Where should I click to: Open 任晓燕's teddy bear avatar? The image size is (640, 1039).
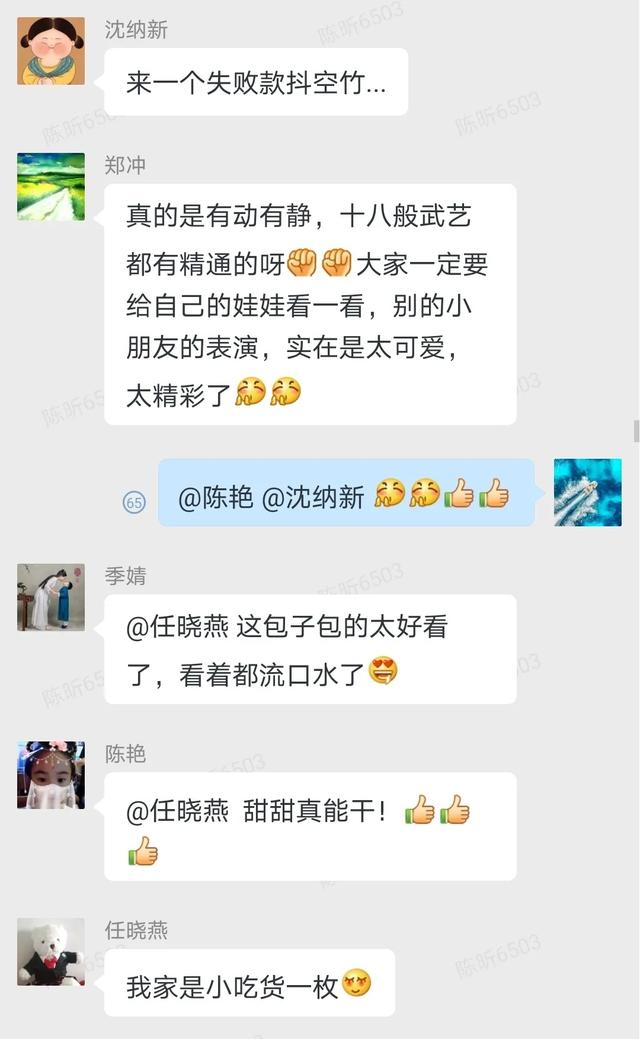coord(51,952)
